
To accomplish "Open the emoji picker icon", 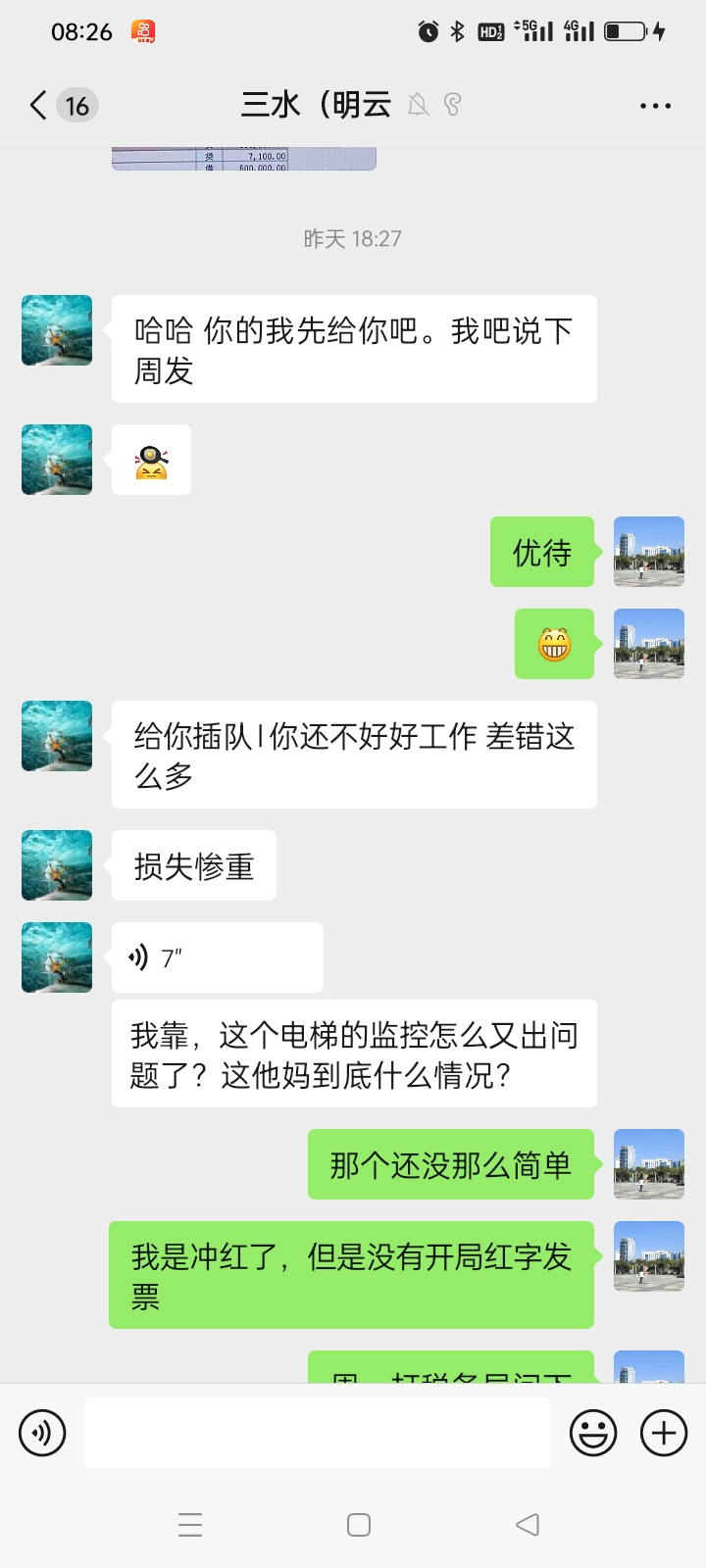I will point(595,1432).
